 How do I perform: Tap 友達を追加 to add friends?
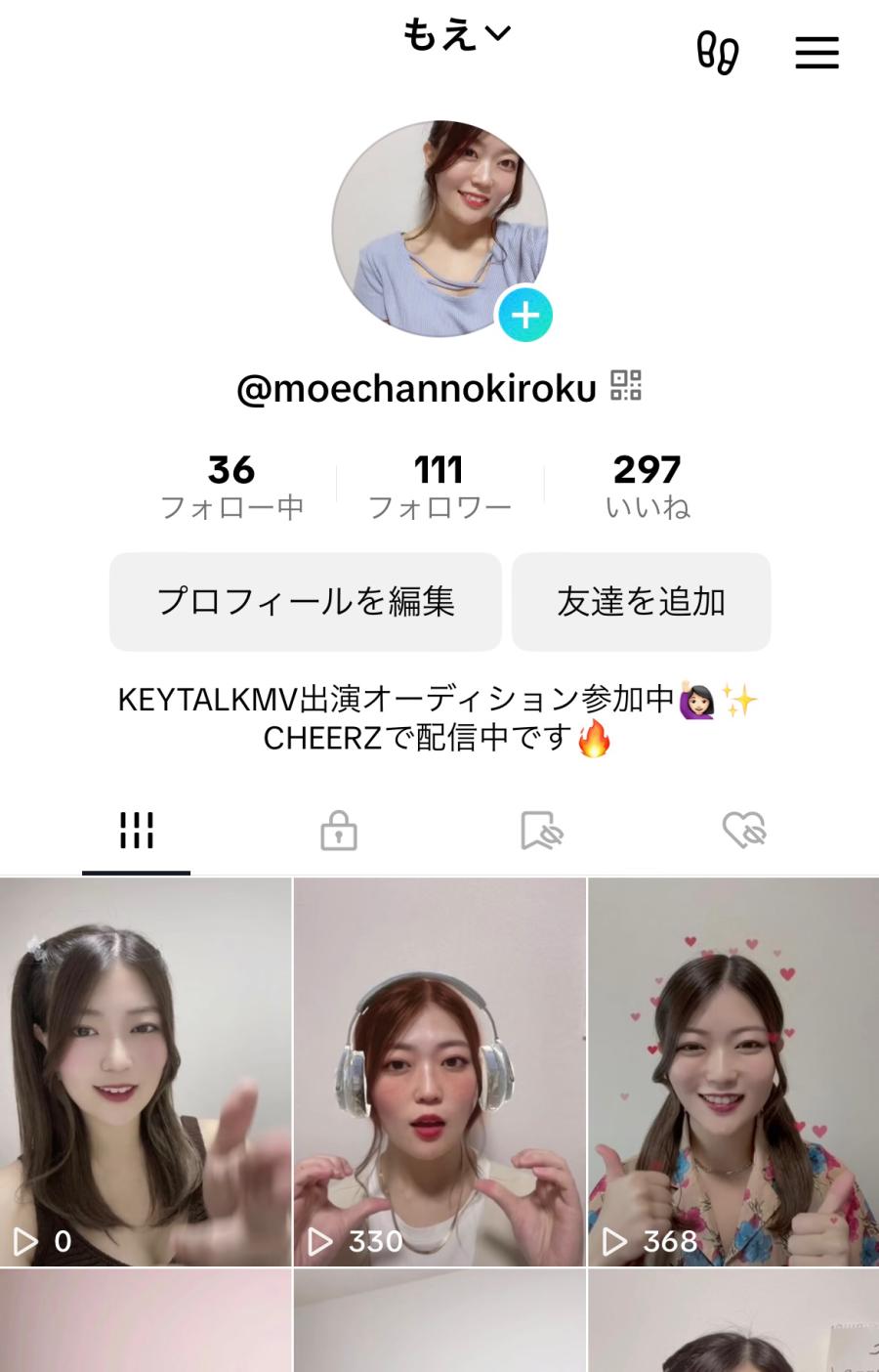[641, 601]
